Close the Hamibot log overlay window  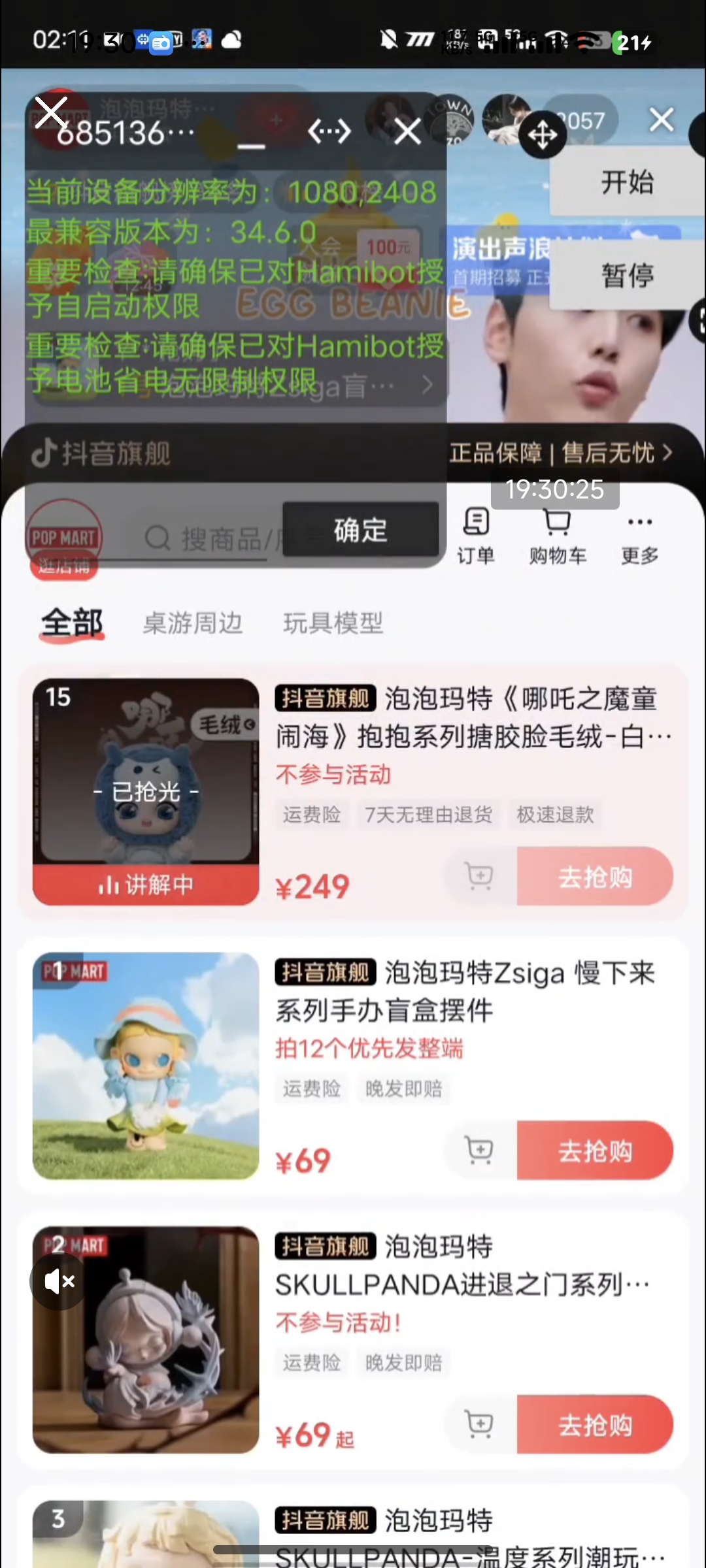tap(407, 132)
